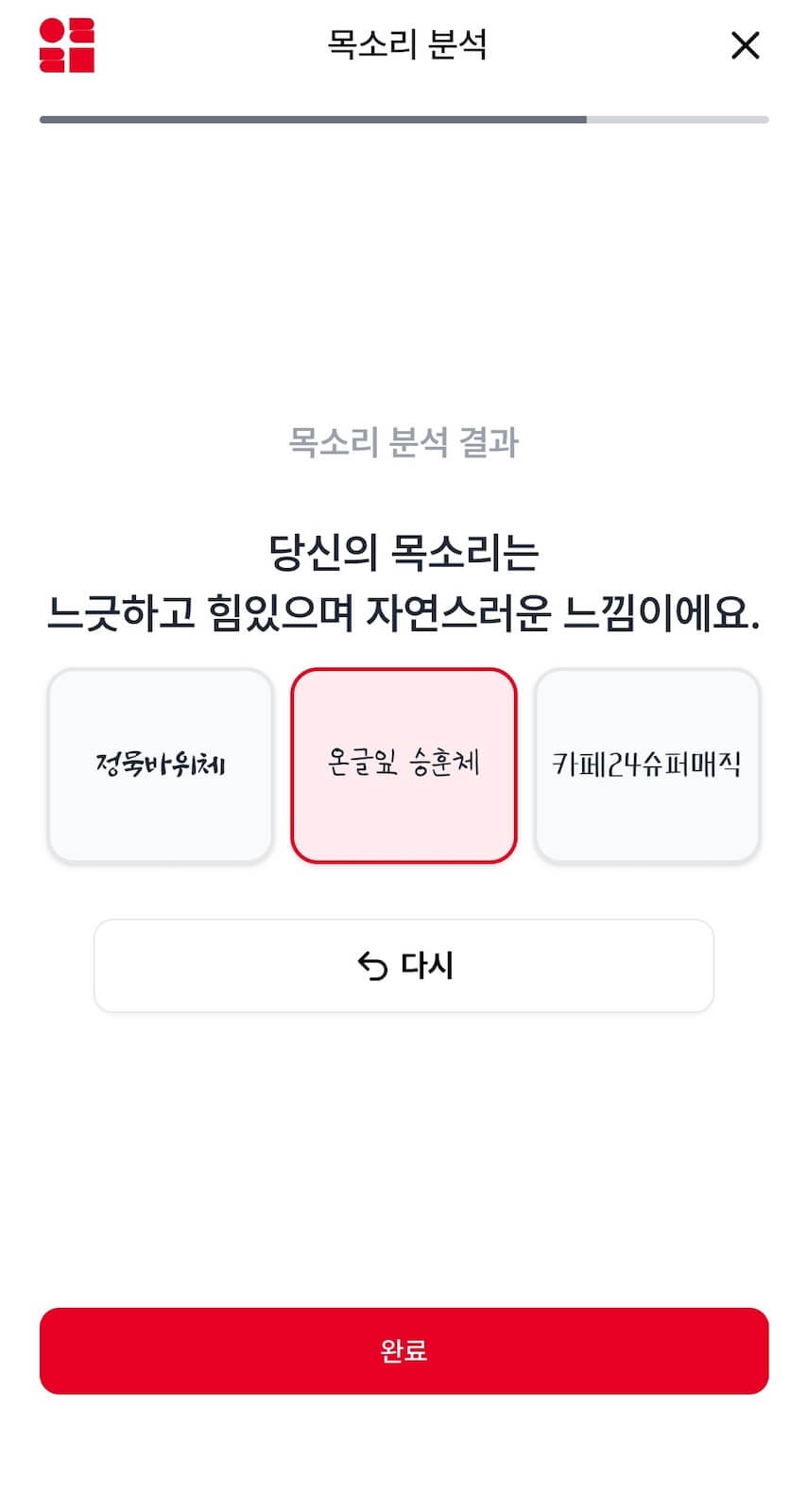The width and height of the screenshot is (808, 1512).
Task: Close the voice analysis screen
Action: (745, 45)
